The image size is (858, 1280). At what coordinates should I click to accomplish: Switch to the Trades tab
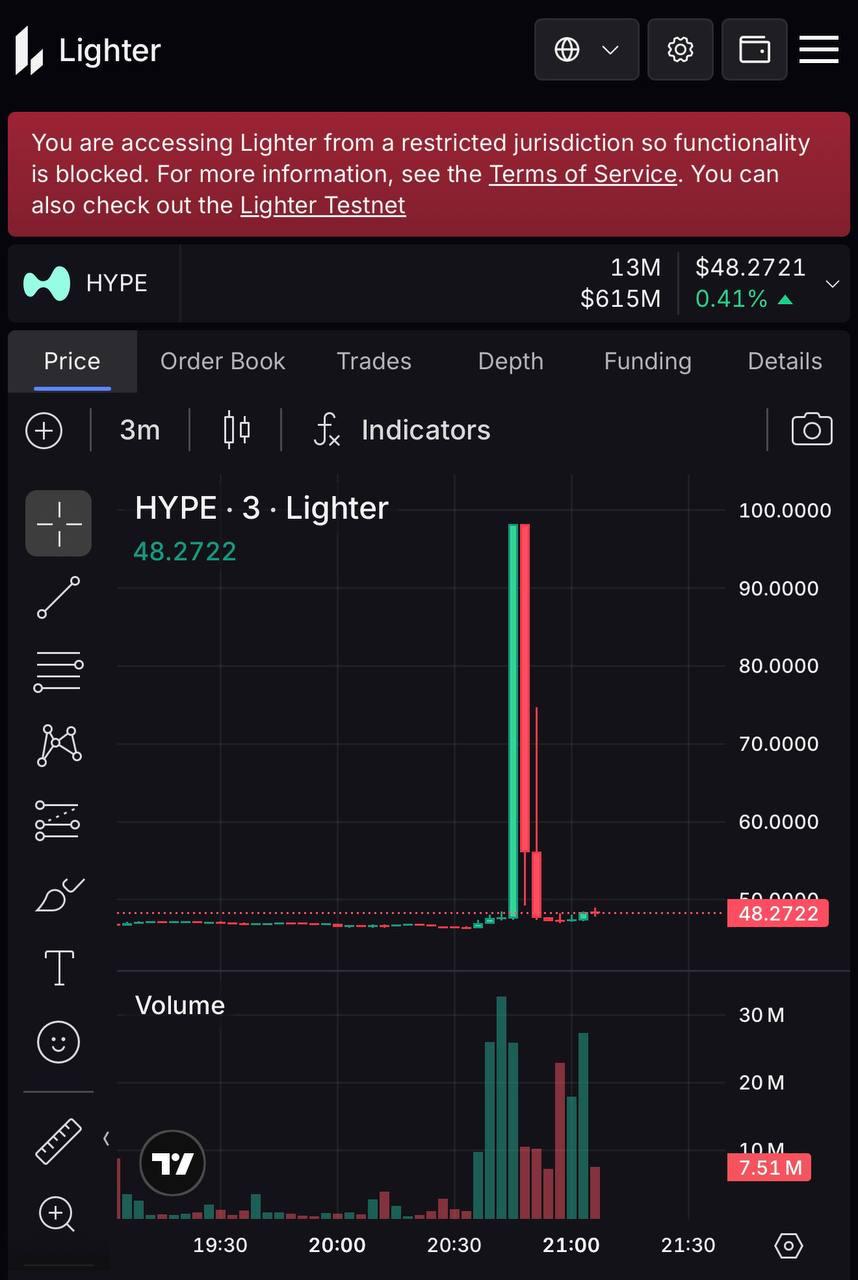374,361
